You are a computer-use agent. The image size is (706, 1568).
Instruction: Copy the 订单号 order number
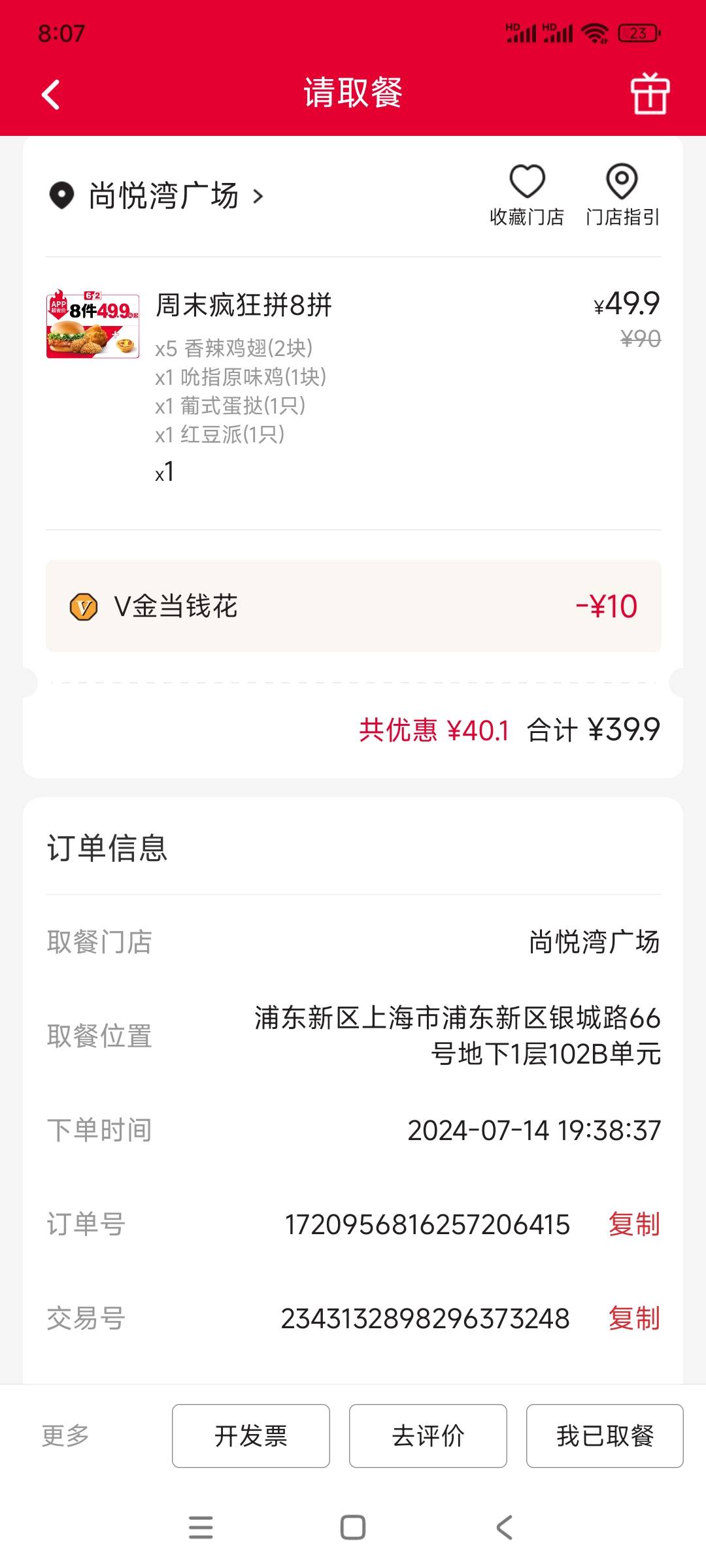[634, 1224]
